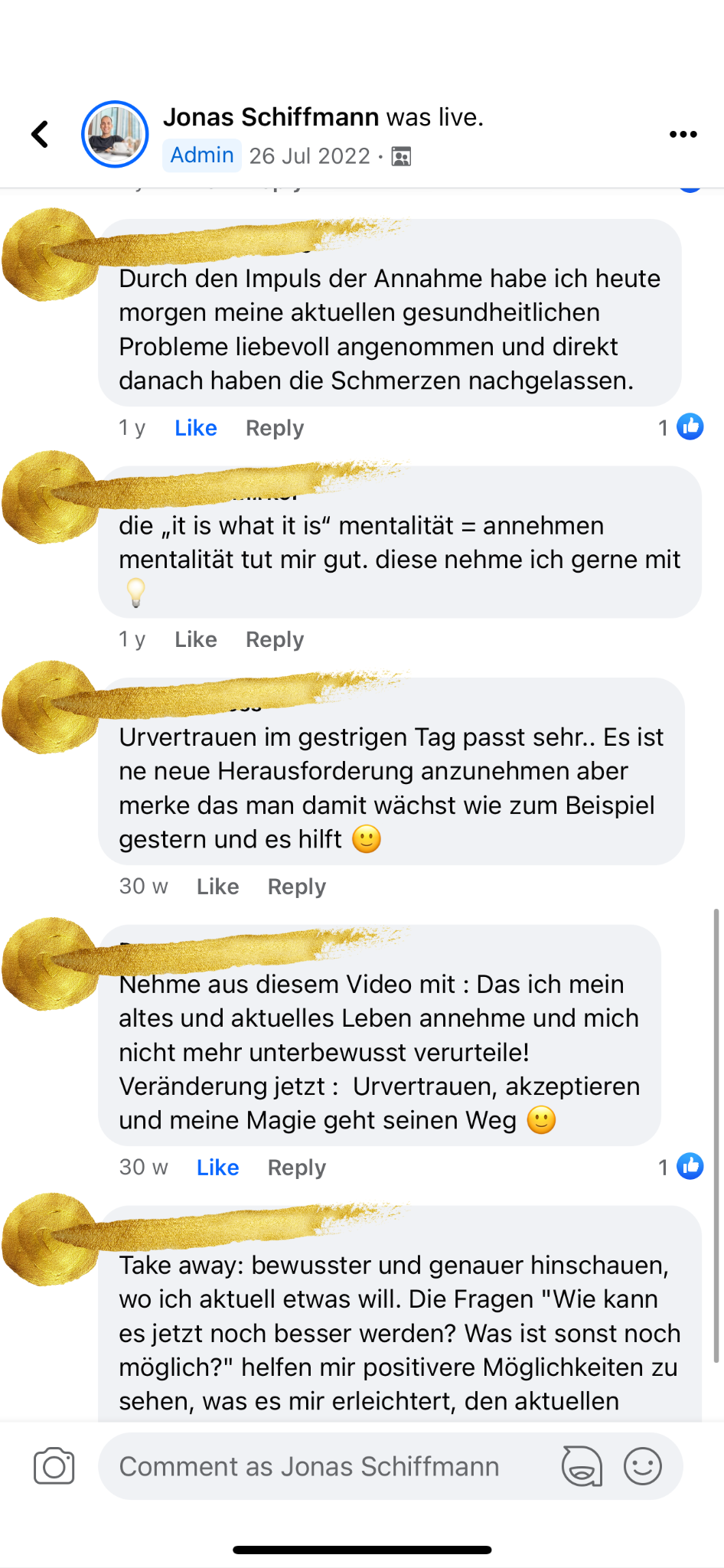Like the 'it is what it is' comment

pos(196,639)
